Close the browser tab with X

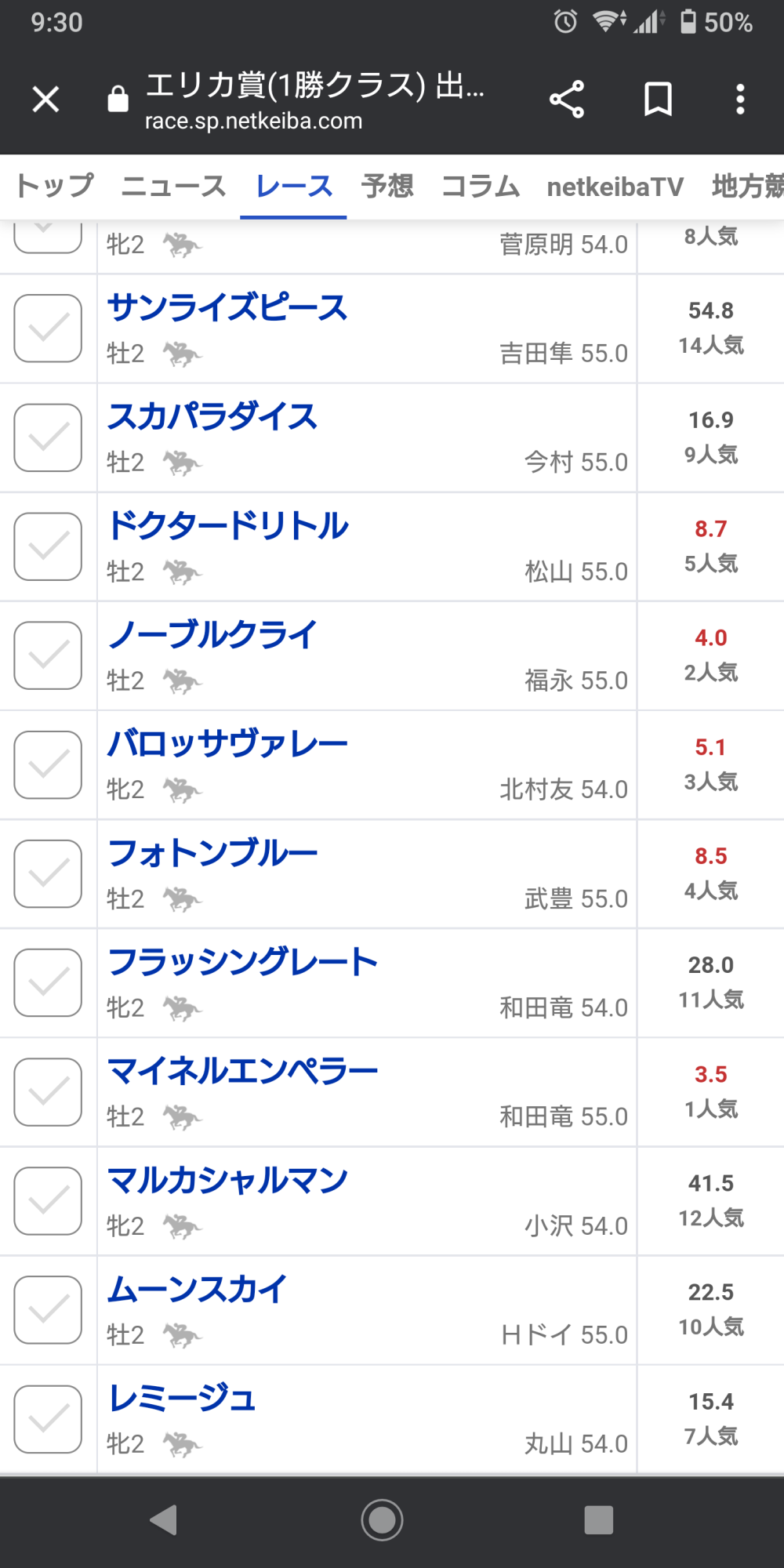click(x=45, y=100)
